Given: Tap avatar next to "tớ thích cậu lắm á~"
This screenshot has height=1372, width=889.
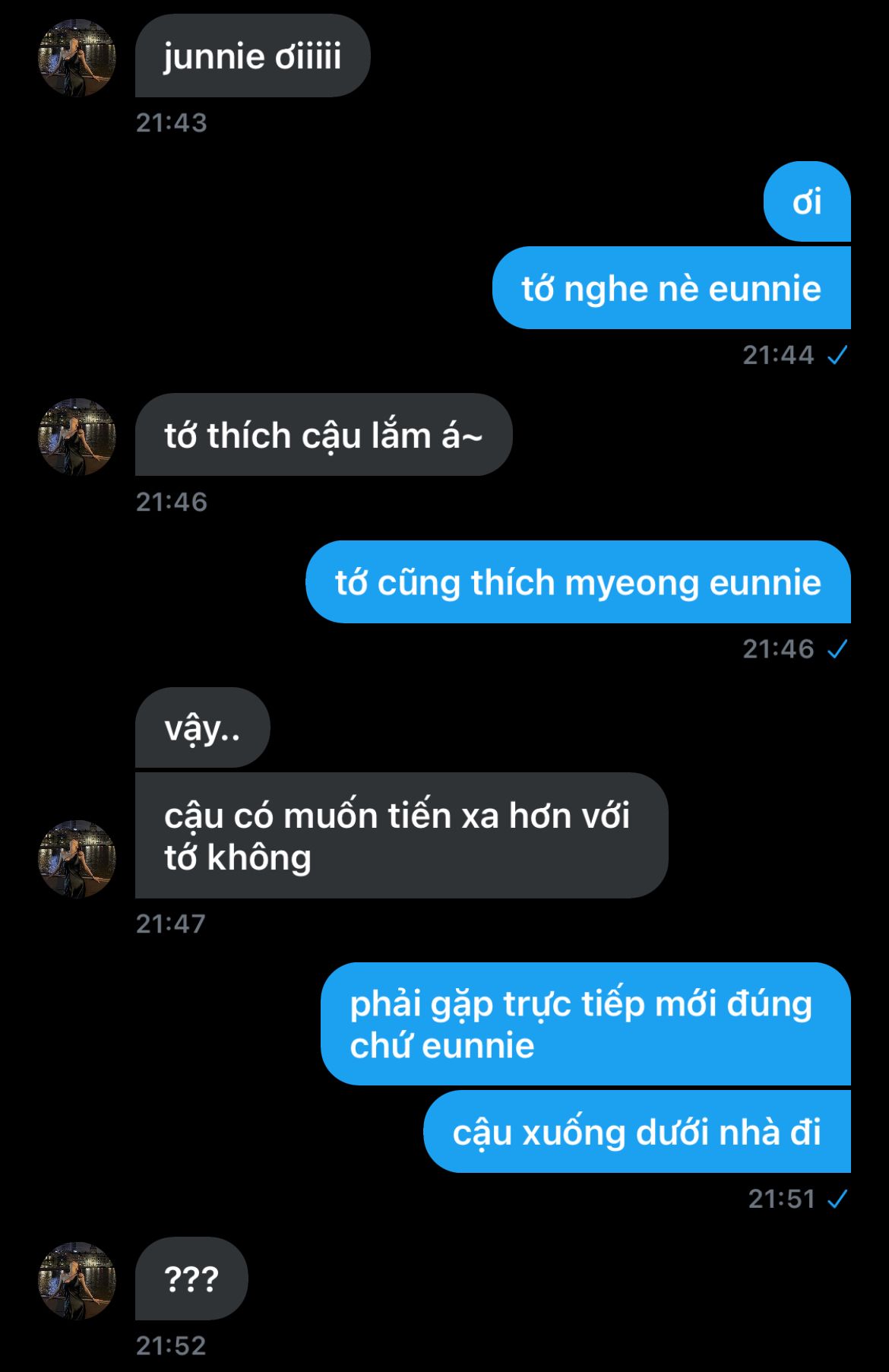Looking at the screenshot, I should pyautogui.click(x=77, y=437).
